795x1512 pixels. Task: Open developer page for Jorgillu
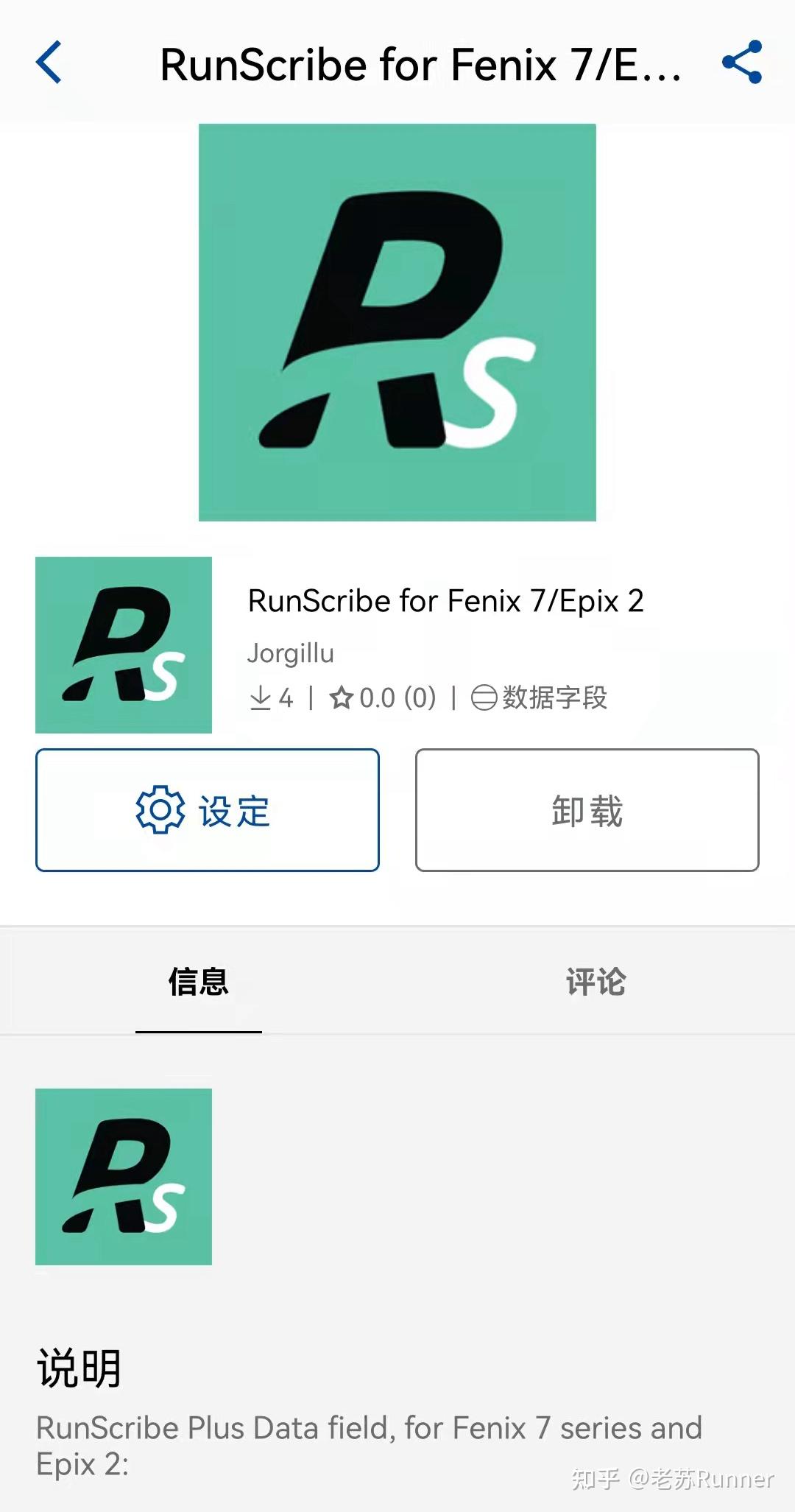coord(290,653)
